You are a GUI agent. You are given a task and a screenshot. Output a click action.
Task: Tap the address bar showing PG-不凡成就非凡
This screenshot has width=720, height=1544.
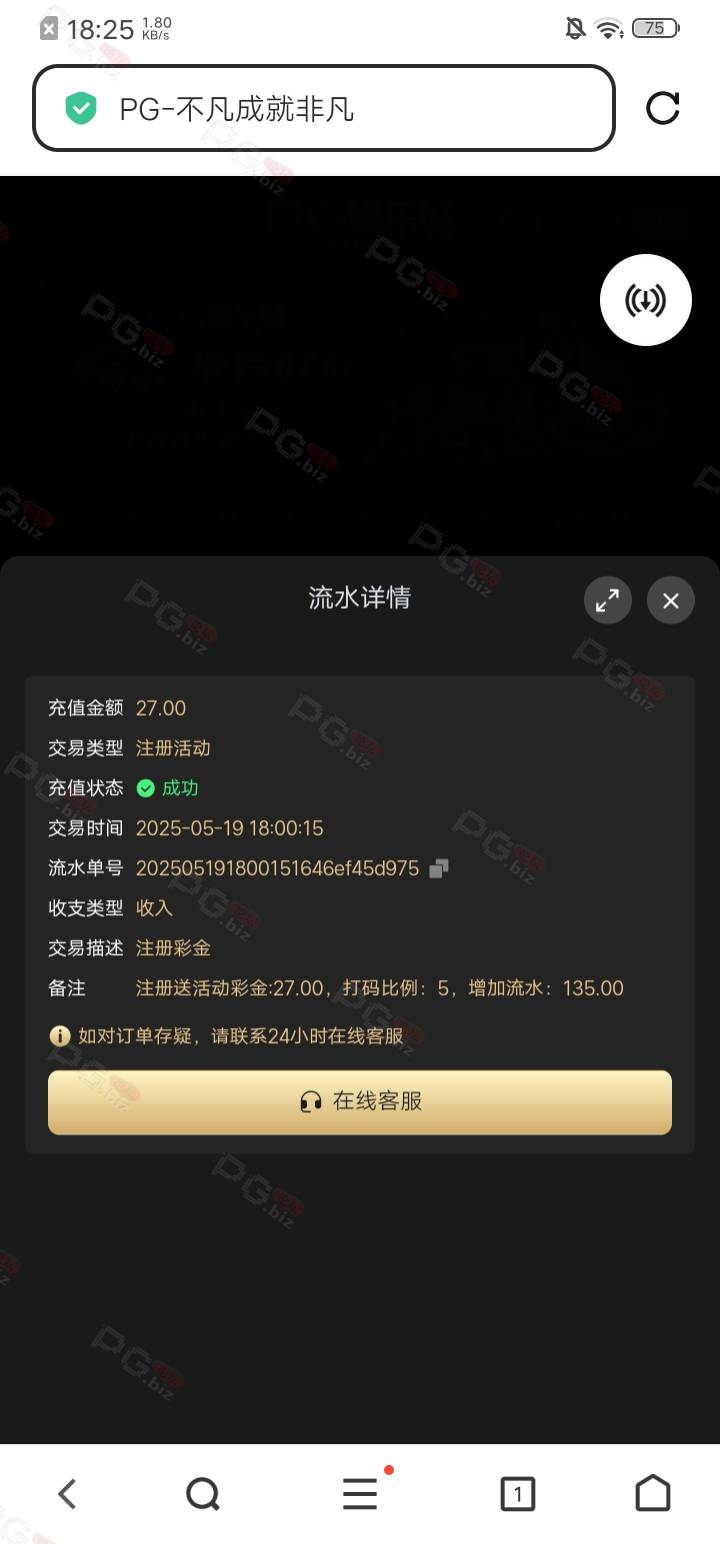[x=324, y=108]
